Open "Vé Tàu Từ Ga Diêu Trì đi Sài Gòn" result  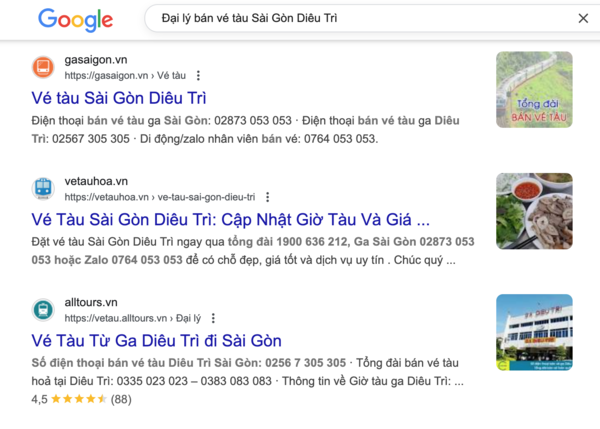[x=156, y=340]
